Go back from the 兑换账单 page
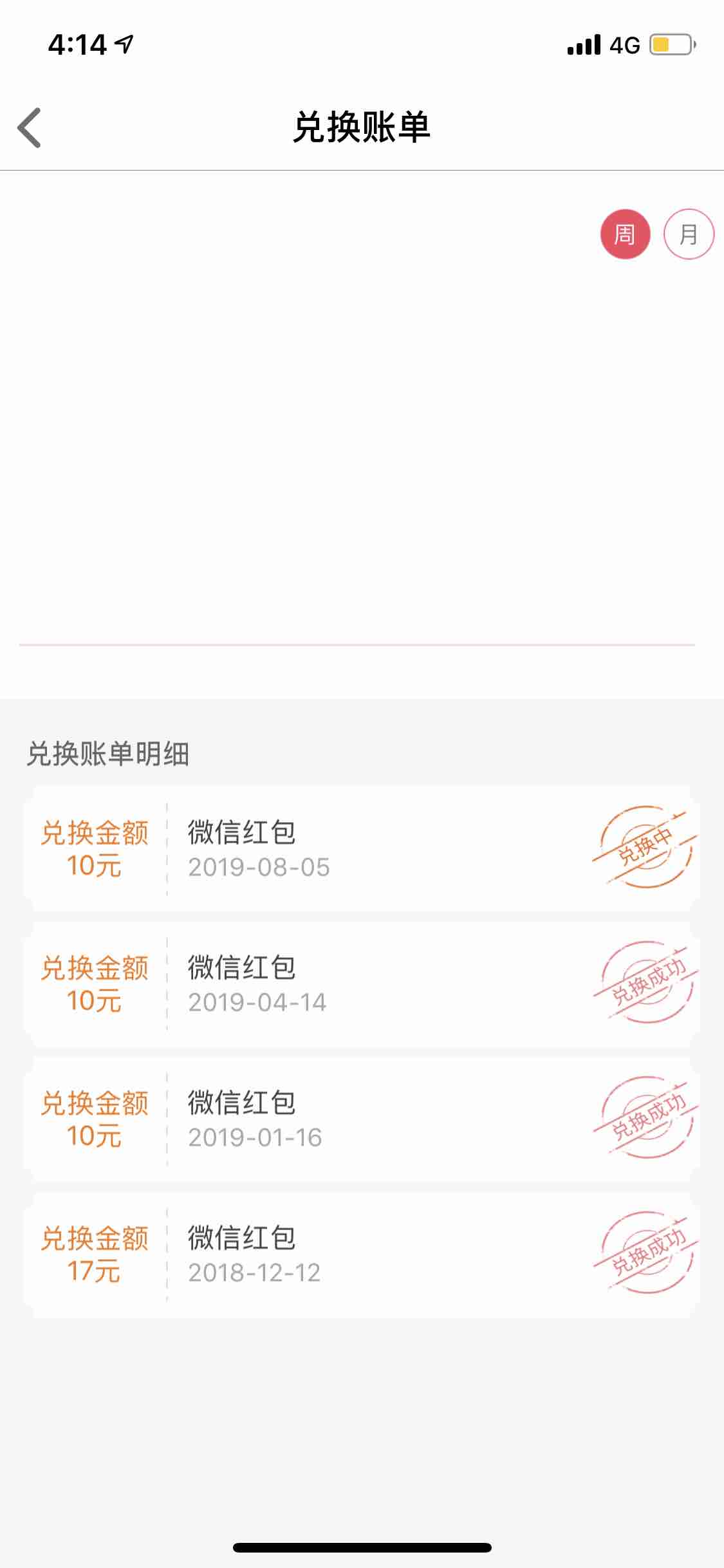This screenshot has width=724, height=1568. [30, 127]
